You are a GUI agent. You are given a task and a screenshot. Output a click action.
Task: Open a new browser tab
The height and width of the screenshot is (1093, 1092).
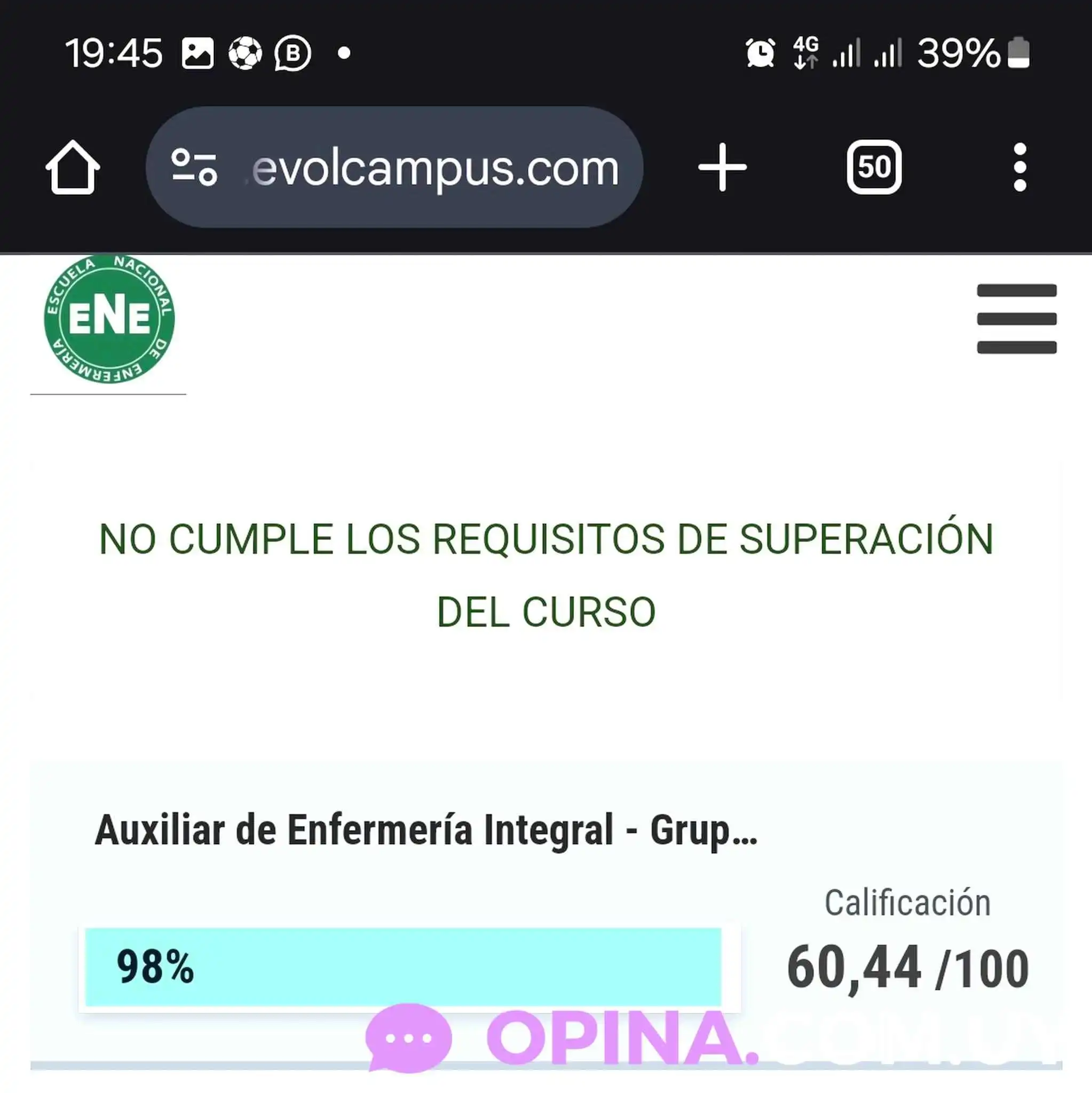(722, 168)
